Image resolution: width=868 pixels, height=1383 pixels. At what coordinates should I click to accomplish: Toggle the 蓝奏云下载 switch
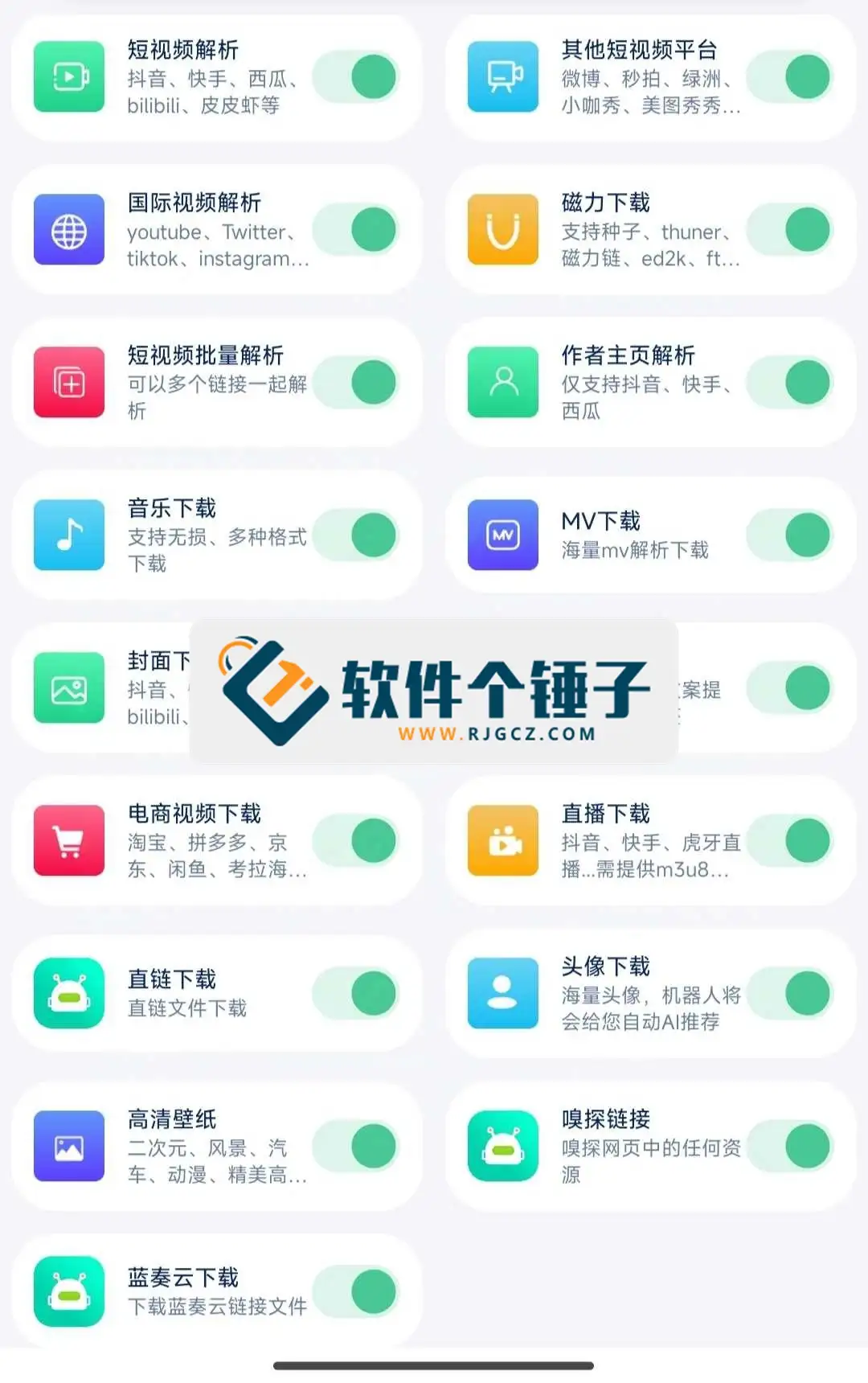click(357, 1292)
